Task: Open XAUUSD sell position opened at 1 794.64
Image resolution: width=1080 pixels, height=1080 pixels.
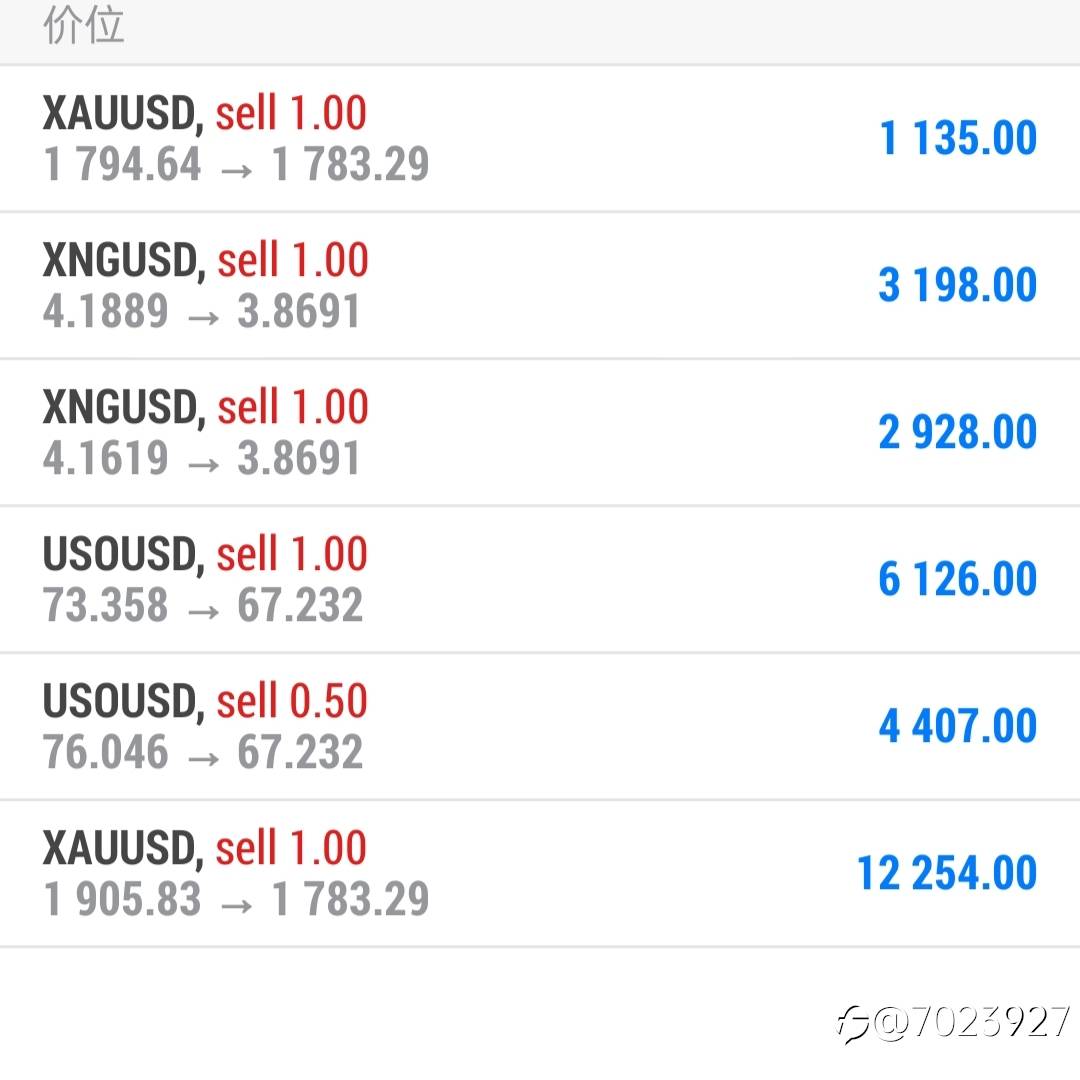Action: (540, 139)
